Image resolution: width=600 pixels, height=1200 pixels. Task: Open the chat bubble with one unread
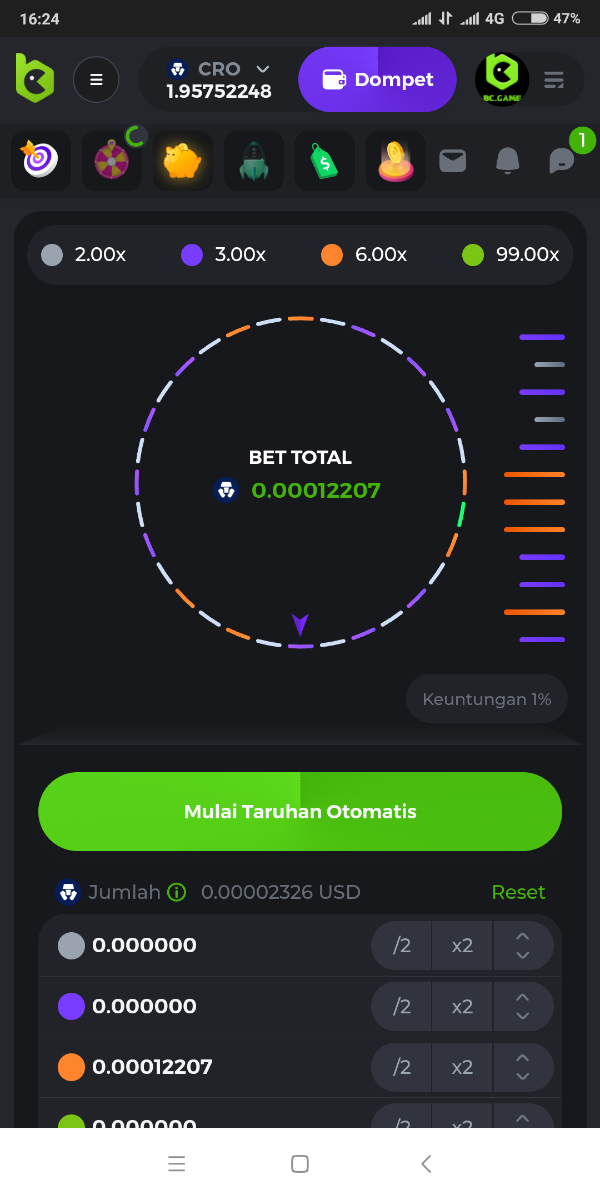563,160
